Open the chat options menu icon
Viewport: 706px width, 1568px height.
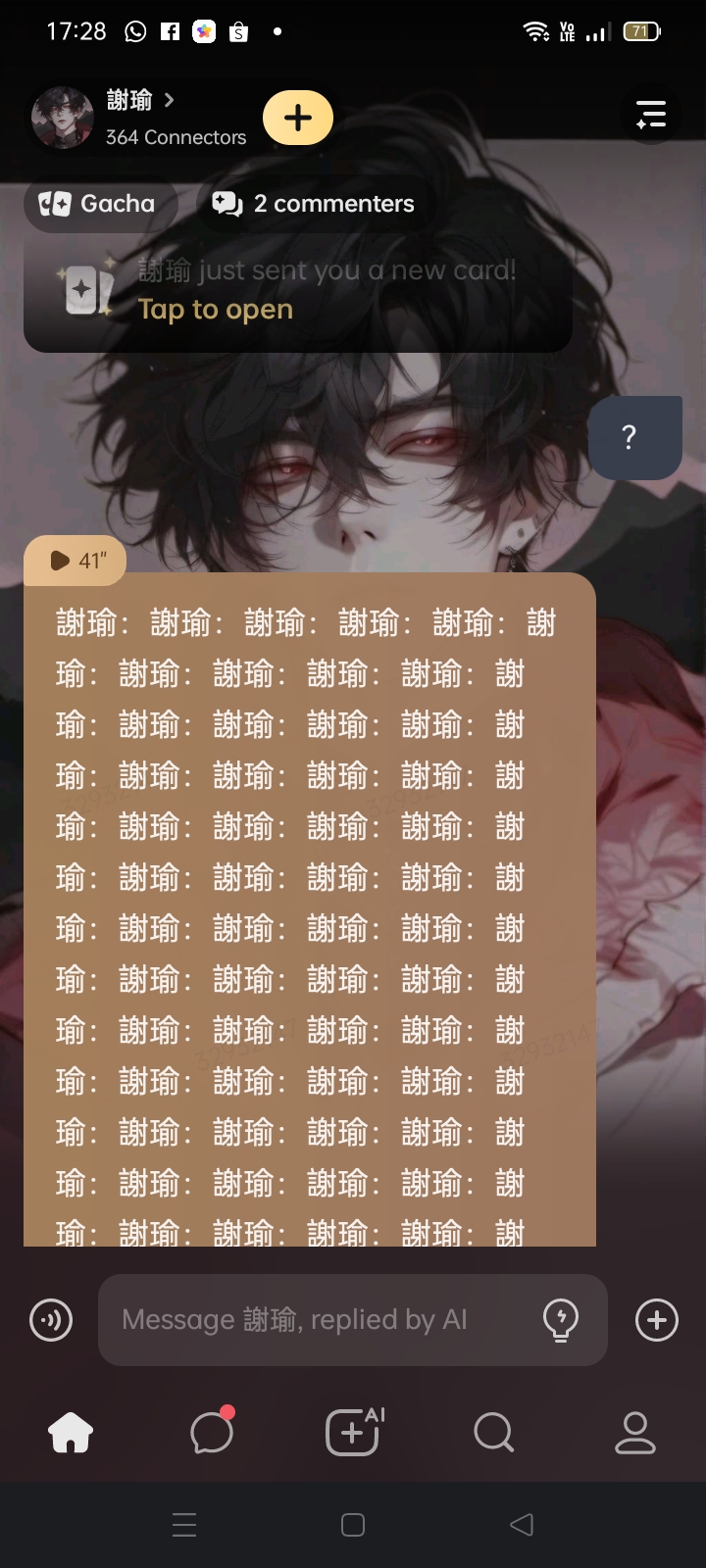click(650, 115)
